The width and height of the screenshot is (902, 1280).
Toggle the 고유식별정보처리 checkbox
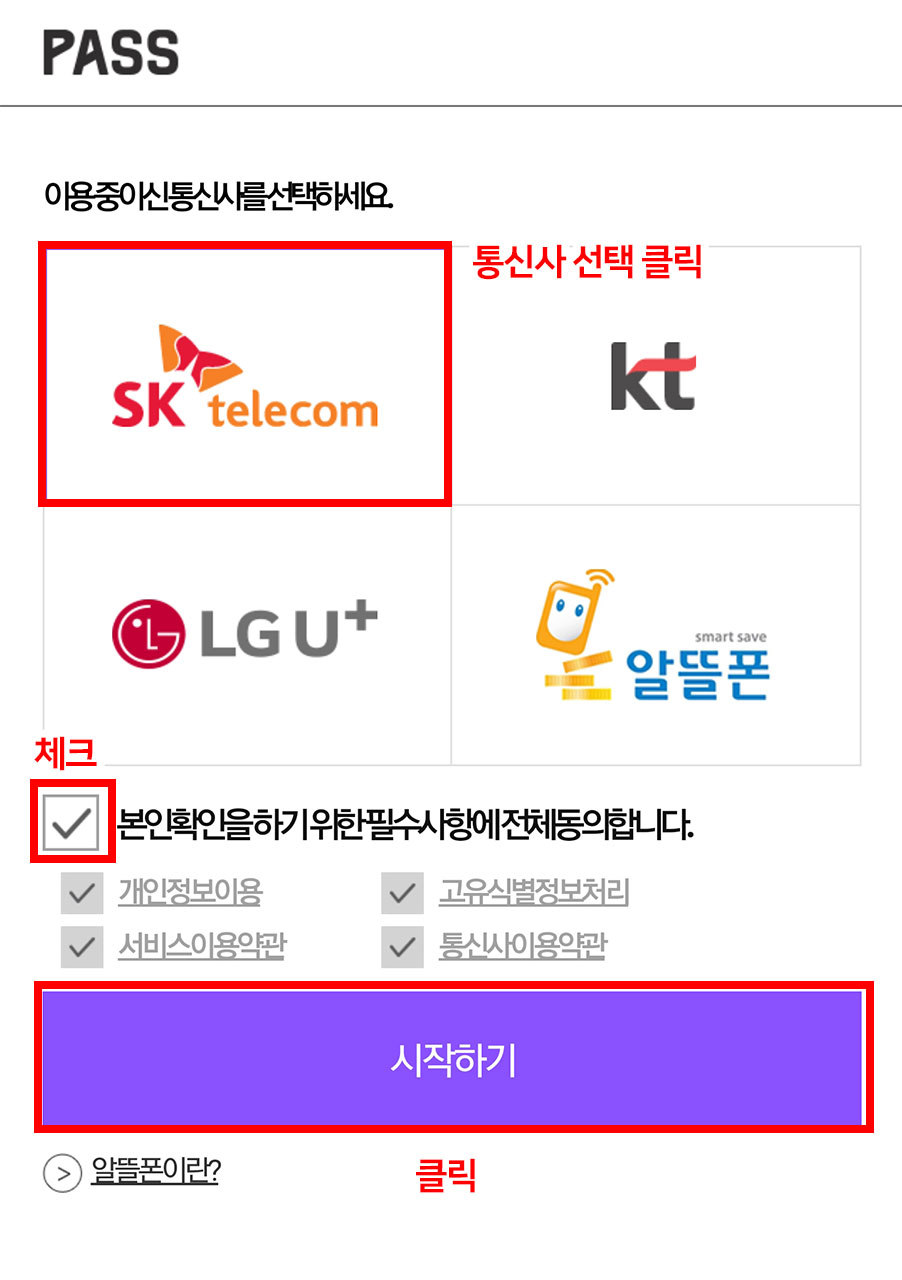(x=402, y=893)
